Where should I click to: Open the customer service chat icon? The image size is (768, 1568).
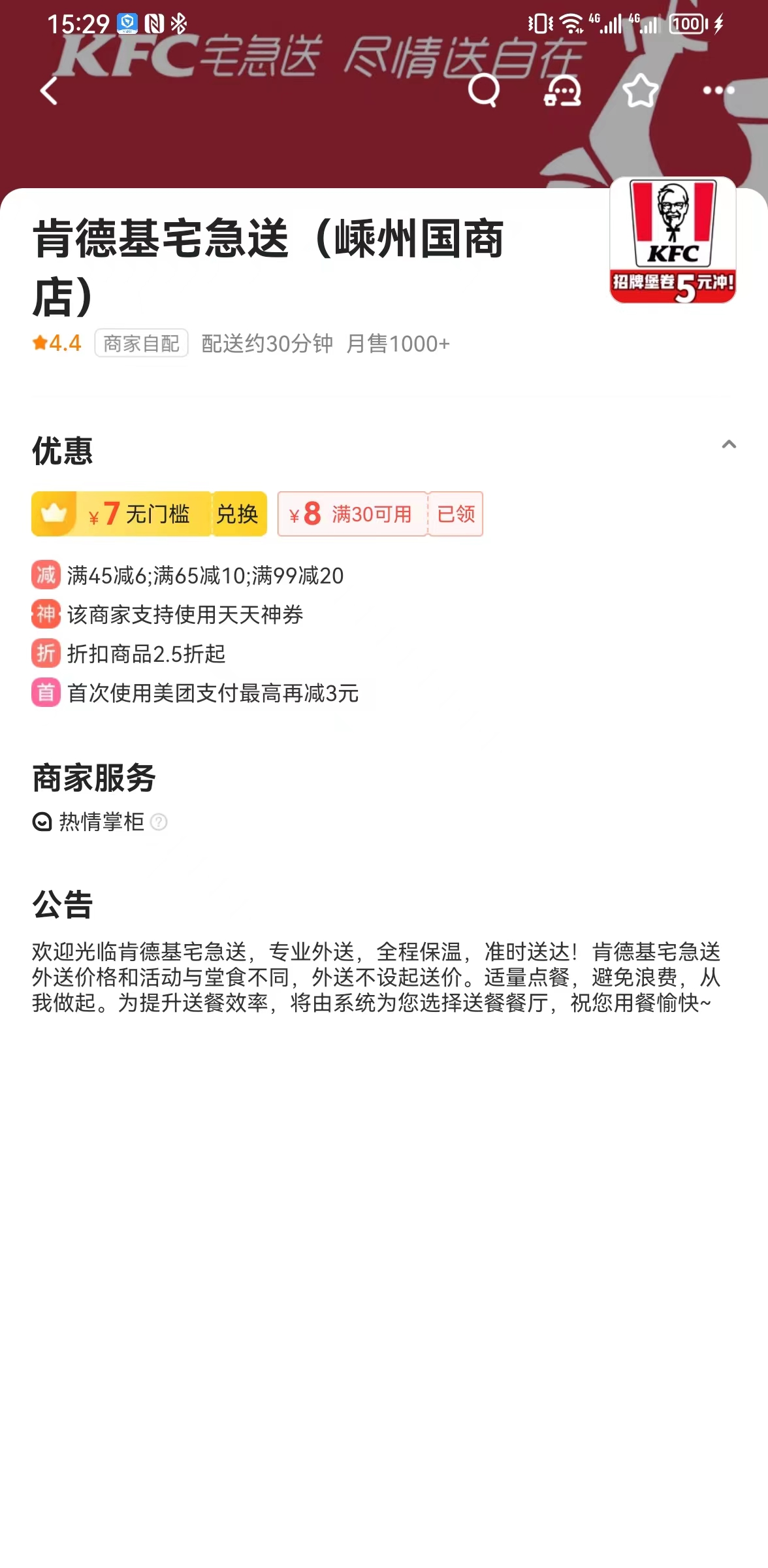point(562,90)
